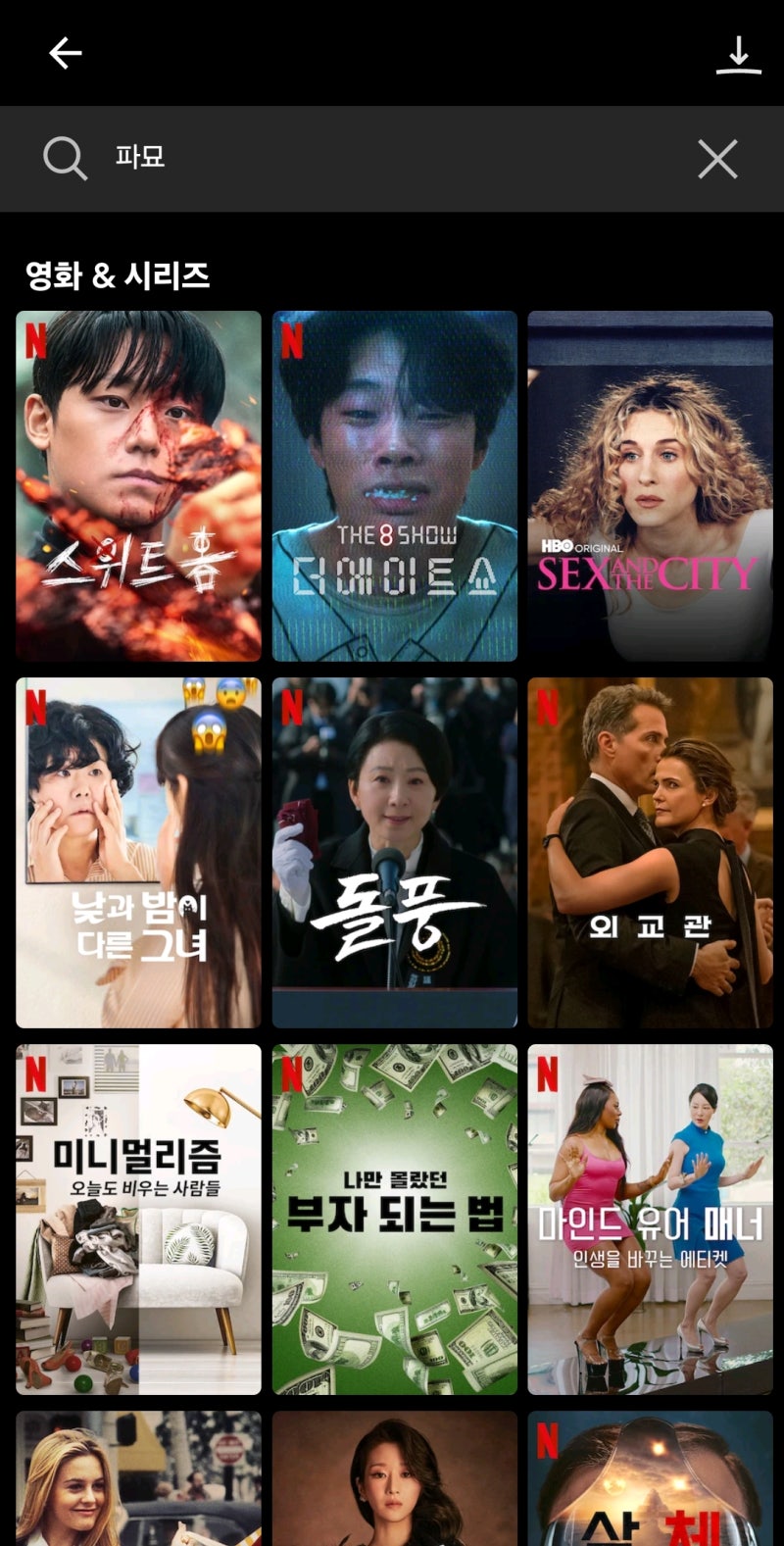
Task: Tap the magnifying glass search icon
Action: (x=63, y=158)
